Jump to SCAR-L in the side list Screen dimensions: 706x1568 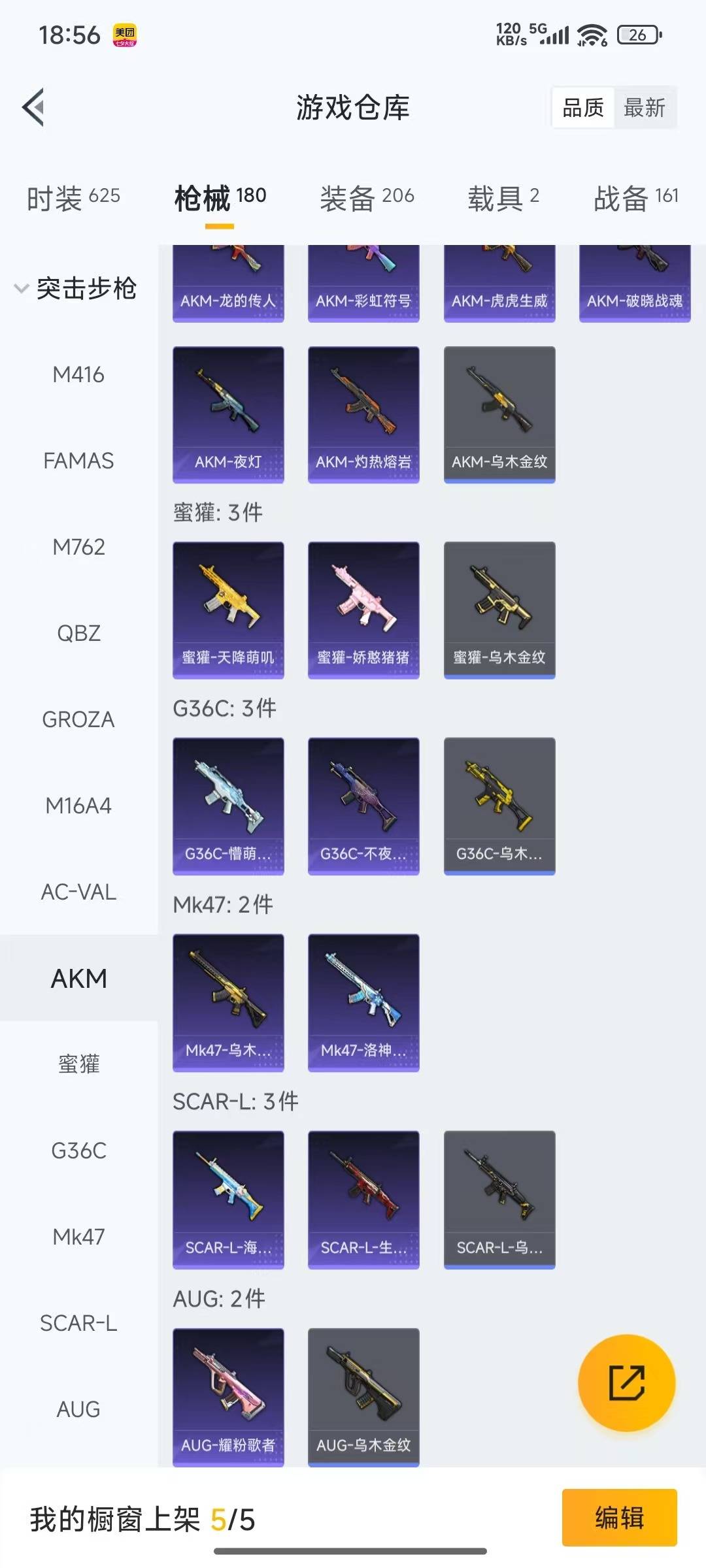click(x=78, y=1323)
